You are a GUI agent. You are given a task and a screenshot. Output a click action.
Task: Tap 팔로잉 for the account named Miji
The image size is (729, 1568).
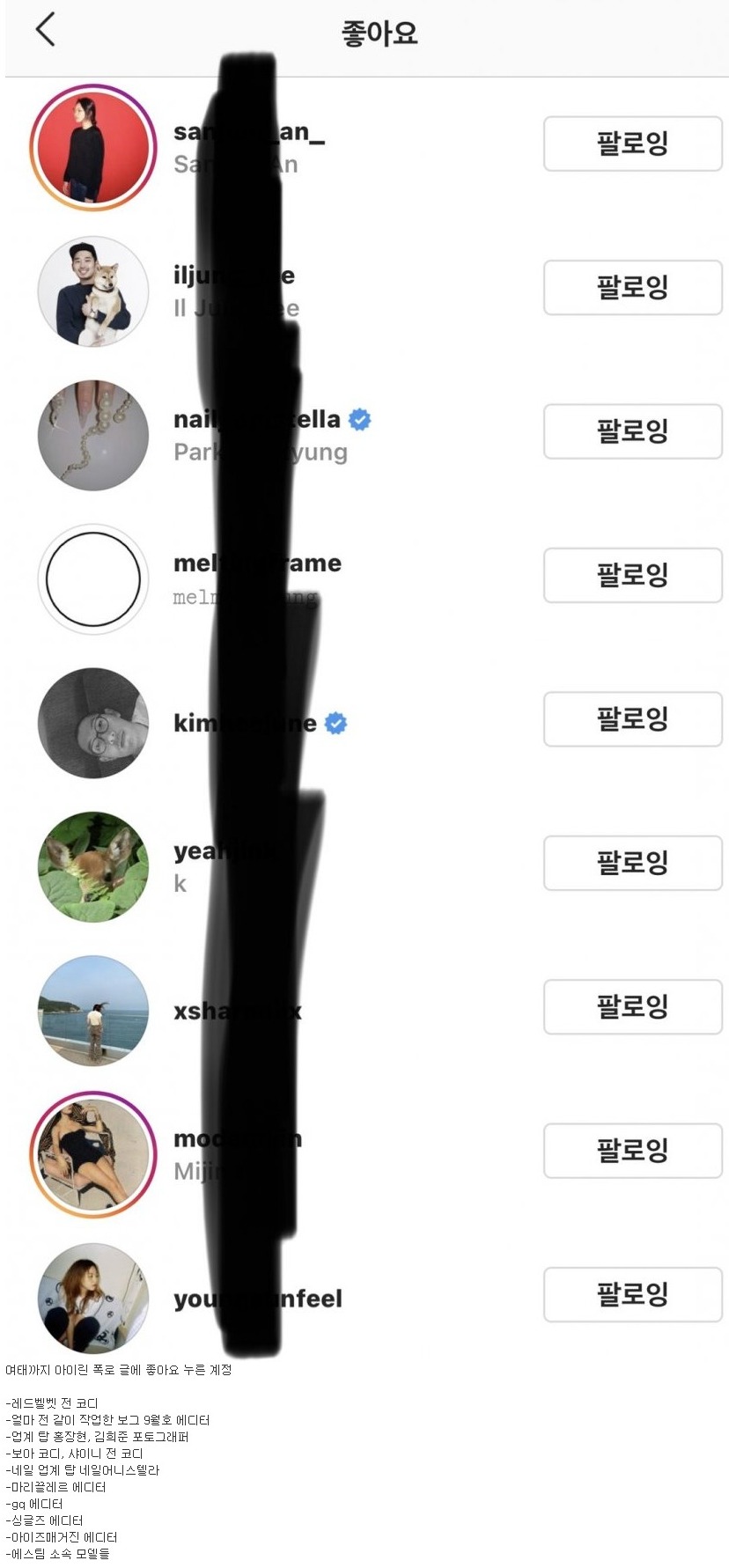[x=632, y=1150]
